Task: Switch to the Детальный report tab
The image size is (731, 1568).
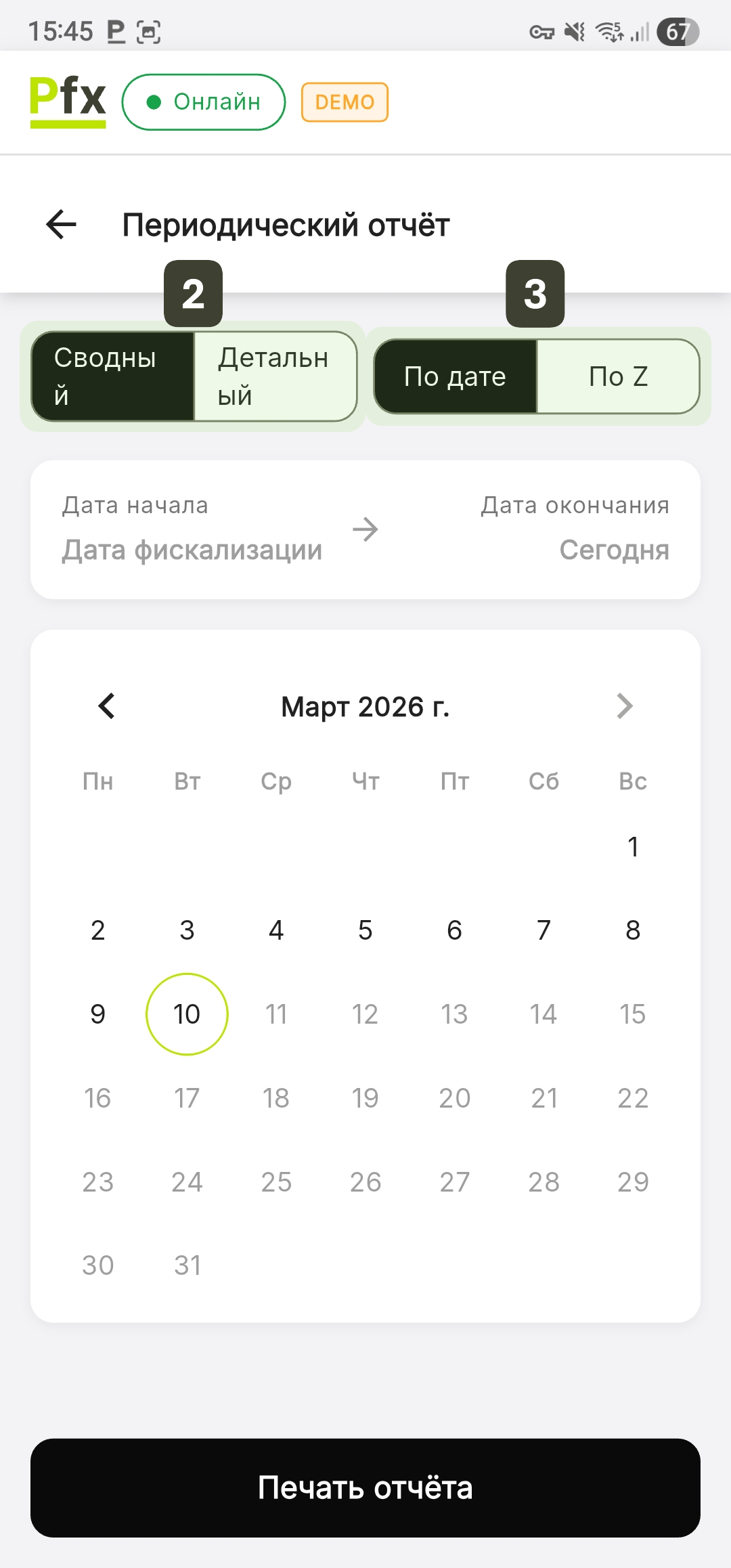Action: coord(275,376)
